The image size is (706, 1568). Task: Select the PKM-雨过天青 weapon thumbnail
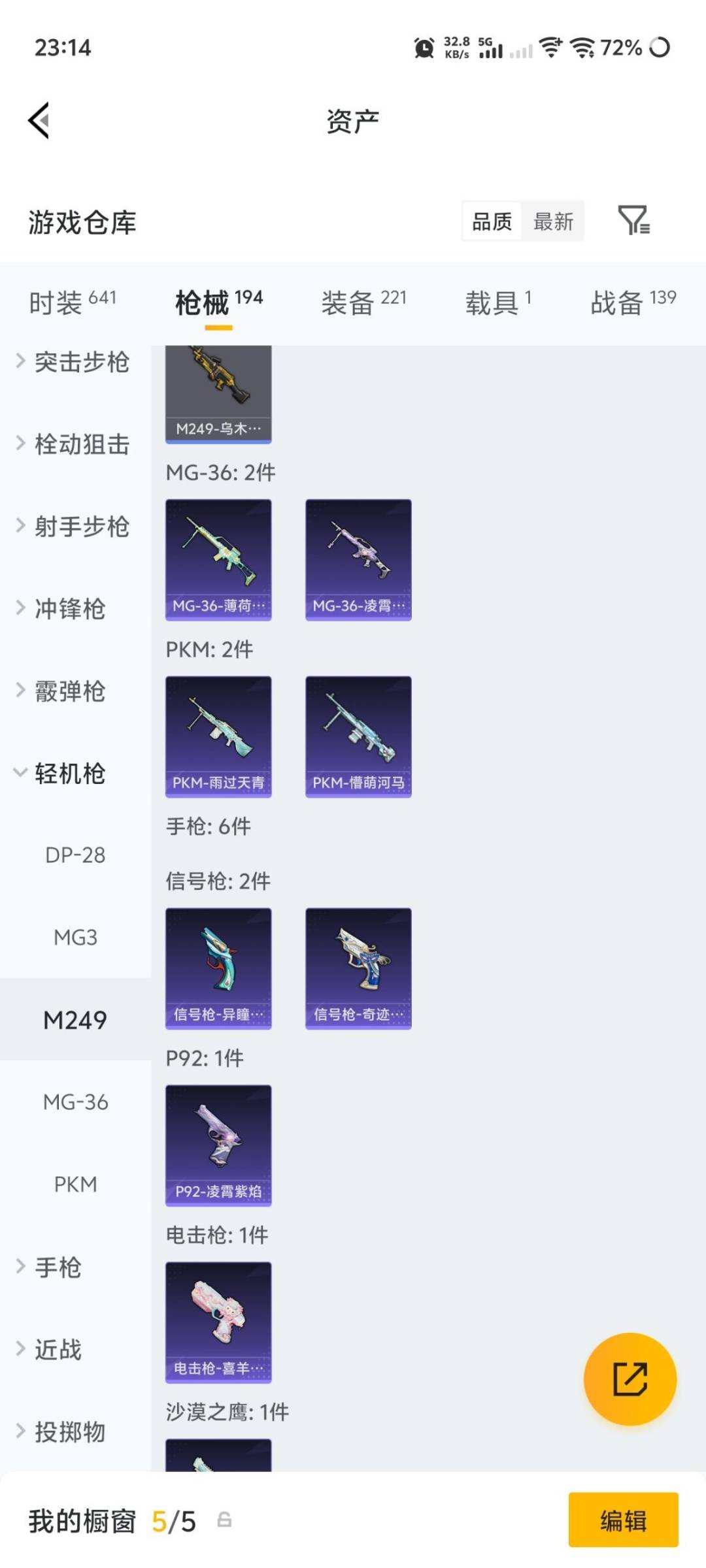218,734
